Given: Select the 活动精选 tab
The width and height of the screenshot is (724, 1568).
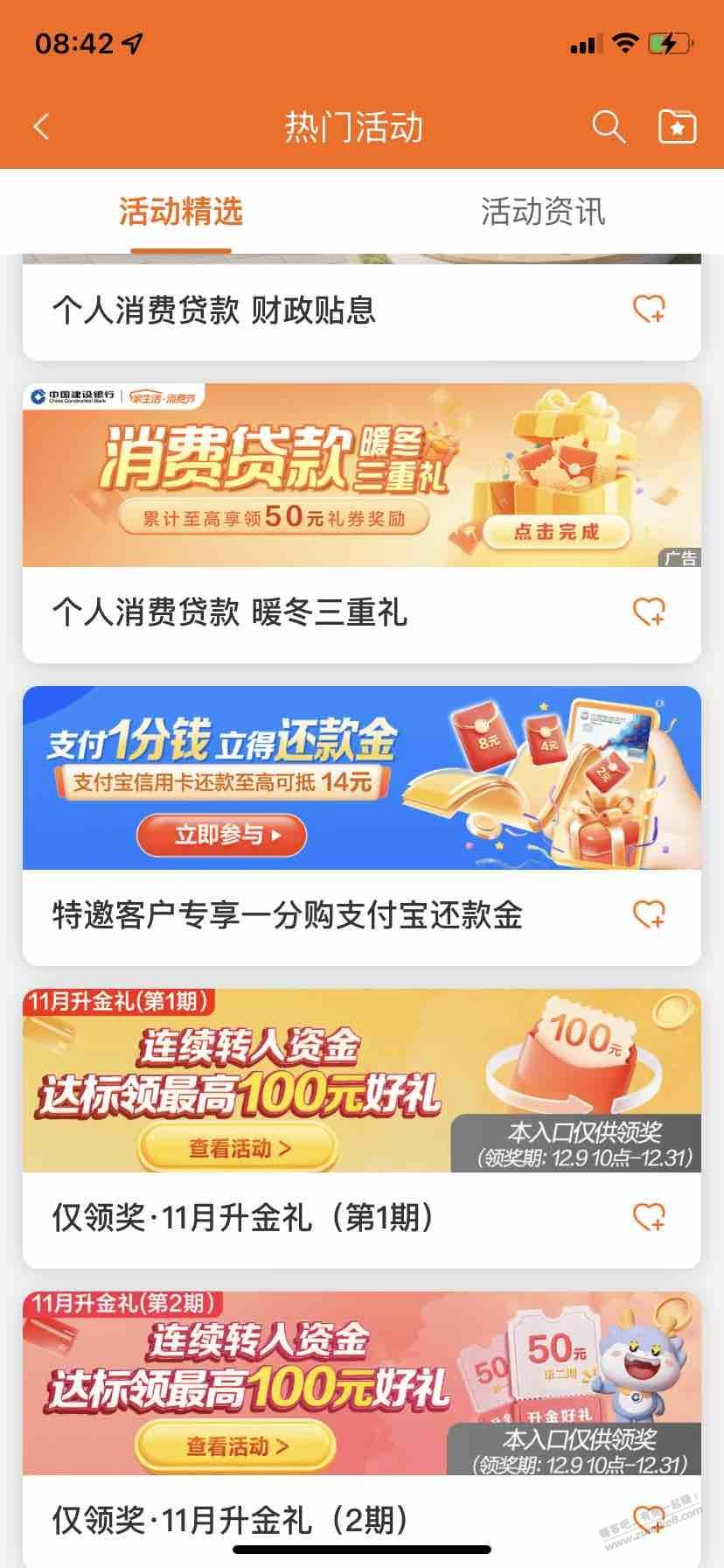Looking at the screenshot, I should tap(181, 212).
